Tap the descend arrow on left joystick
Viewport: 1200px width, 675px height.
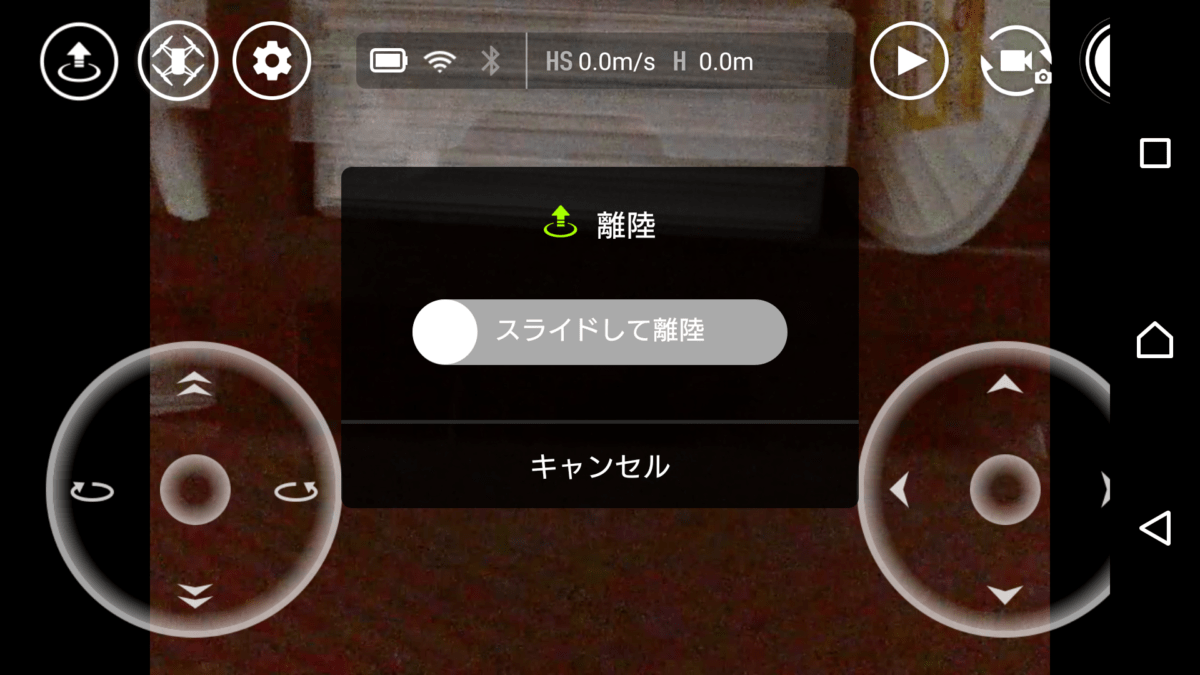point(195,596)
